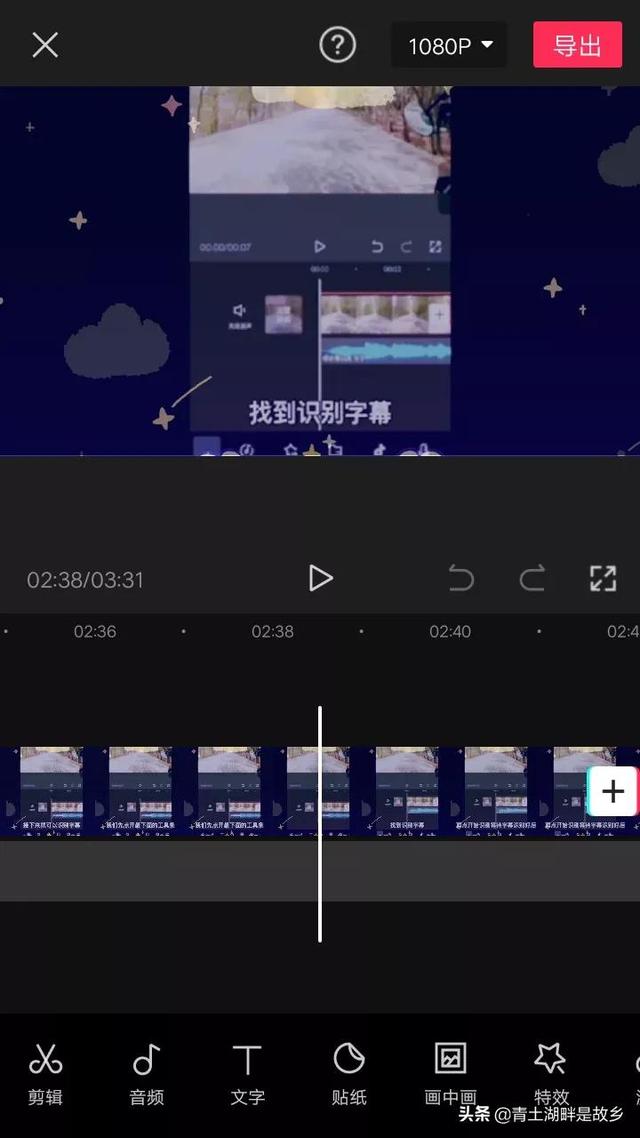Open the 剪辑 edit tool
This screenshot has width=640, height=1138.
click(45, 1074)
